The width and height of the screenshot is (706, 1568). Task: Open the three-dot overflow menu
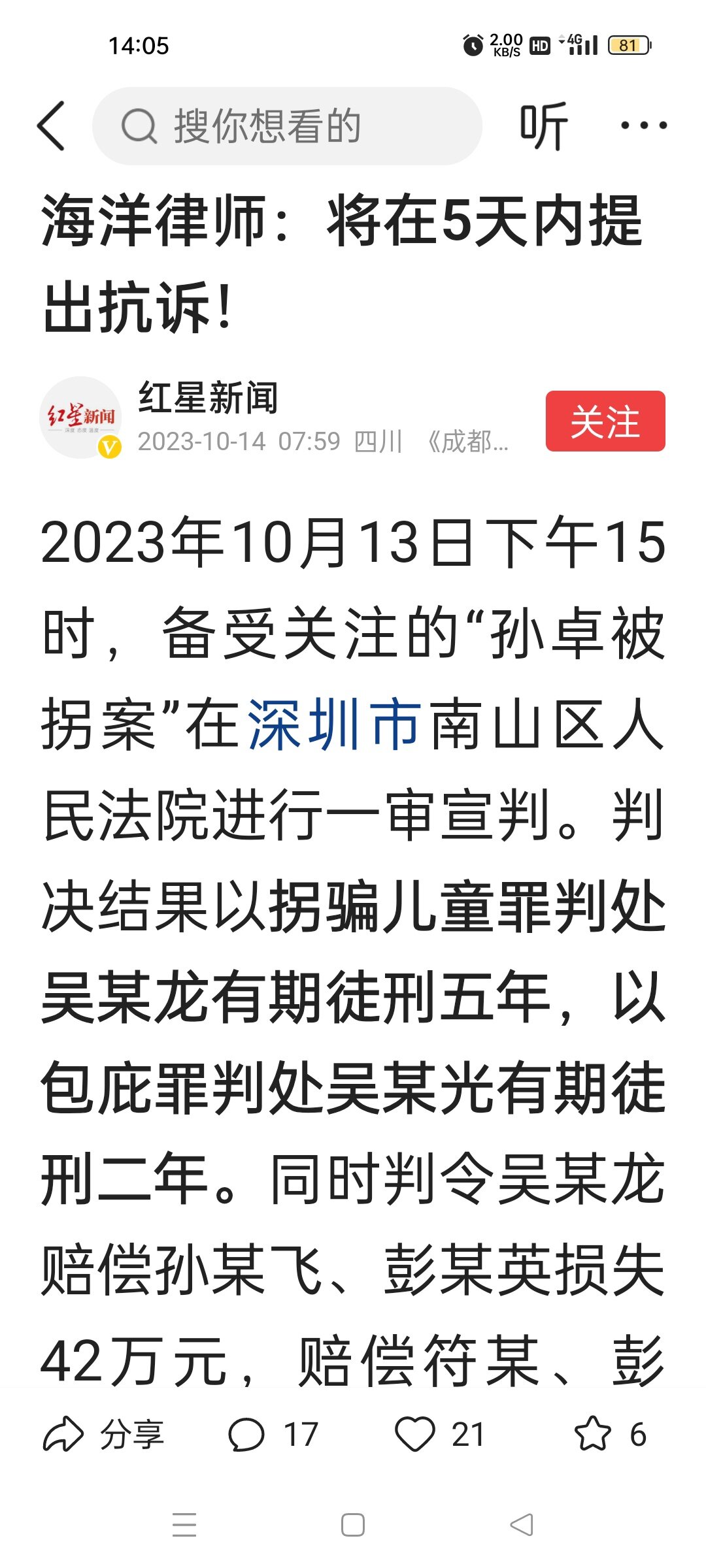click(643, 125)
